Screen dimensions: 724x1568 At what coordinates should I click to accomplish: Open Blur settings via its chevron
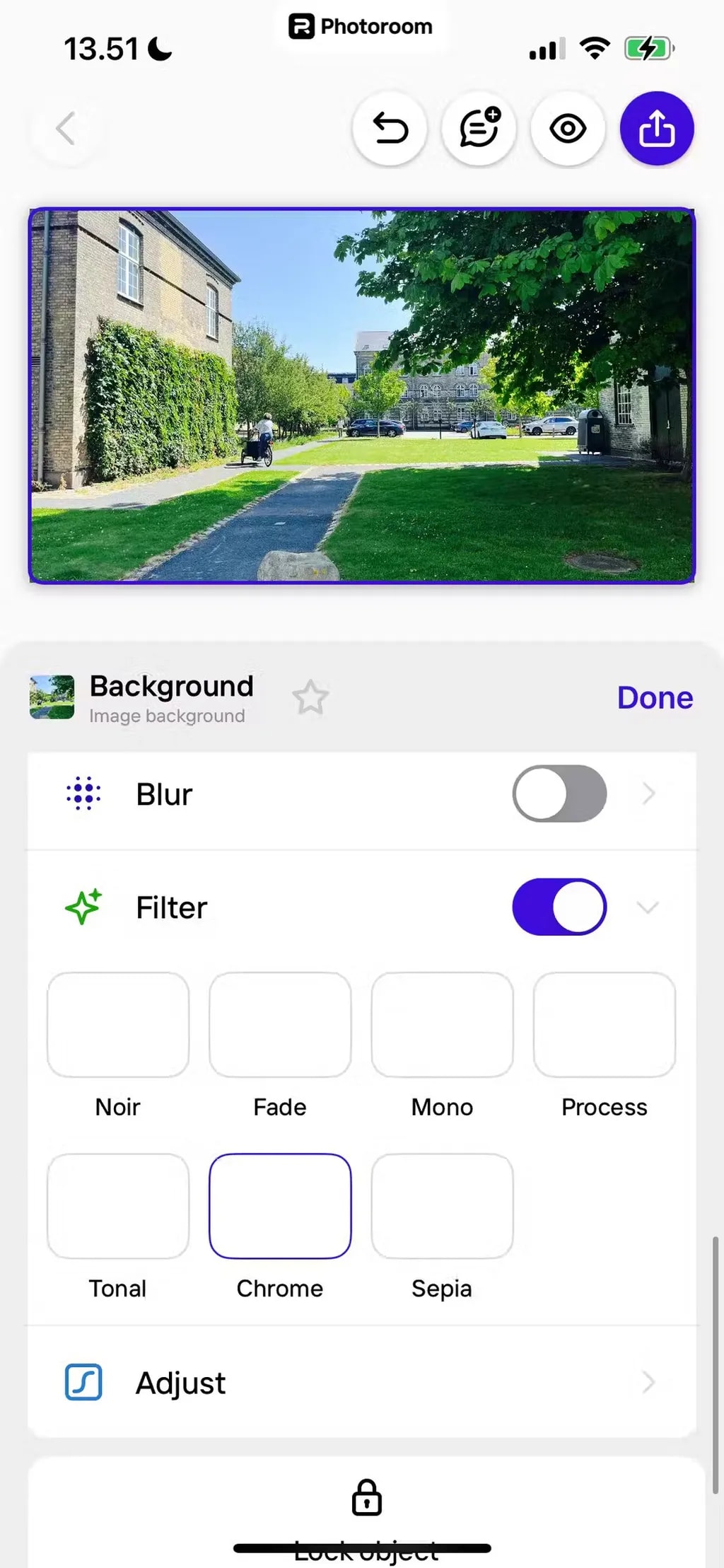pyautogui.click(x=648, y=794)
